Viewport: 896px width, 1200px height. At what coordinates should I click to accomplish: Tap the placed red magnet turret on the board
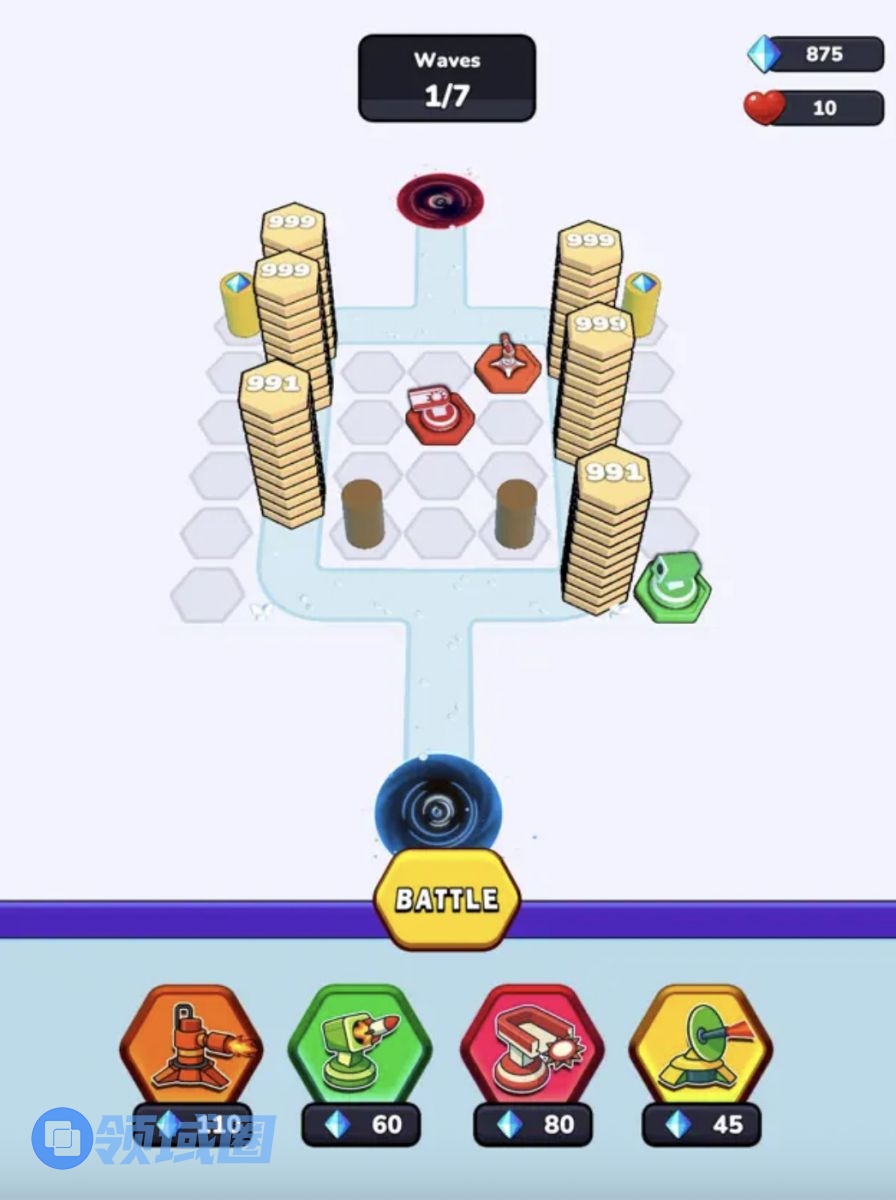(x=439, y=412)
